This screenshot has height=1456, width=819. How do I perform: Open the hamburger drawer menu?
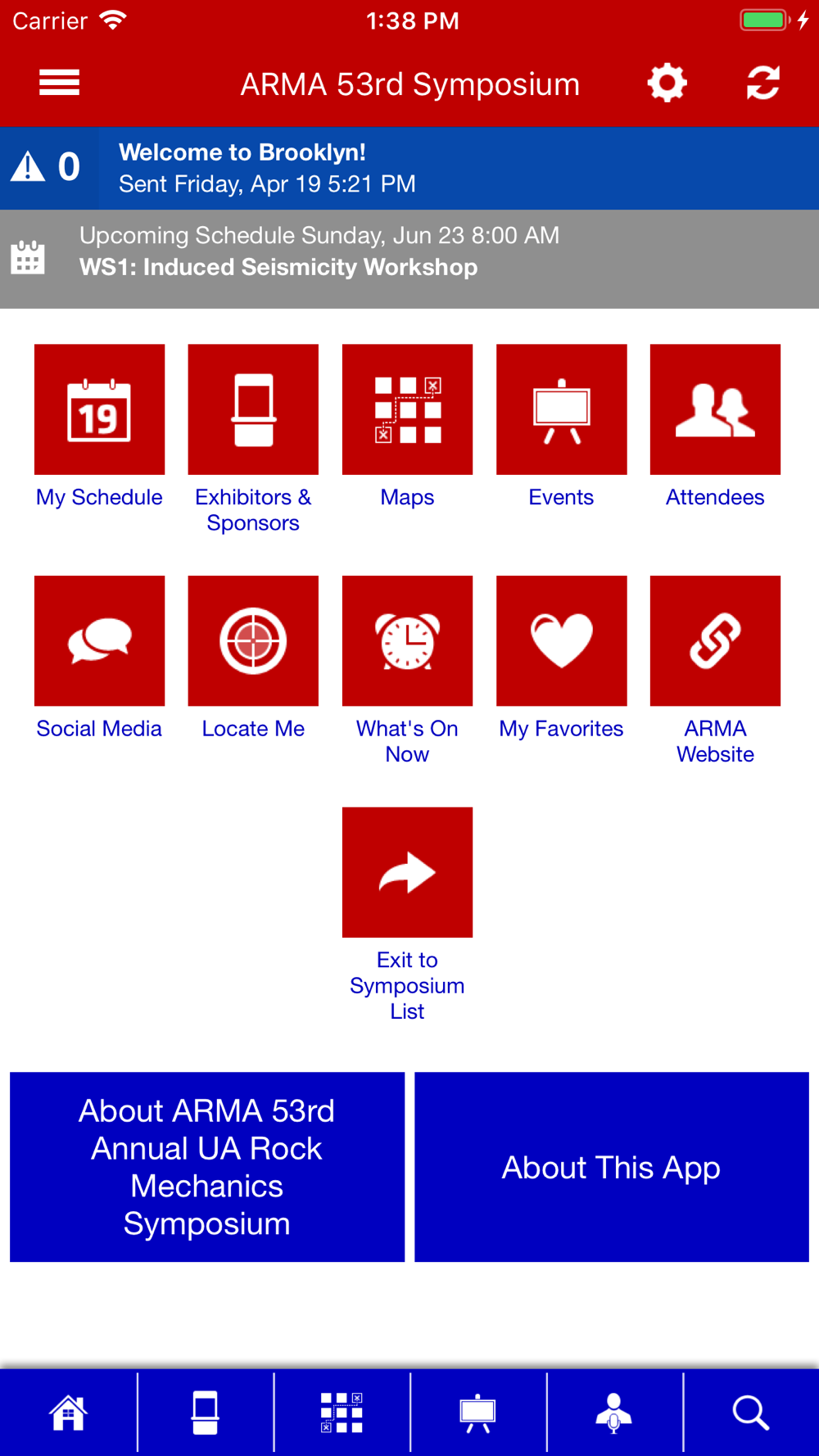coord(59,83)
